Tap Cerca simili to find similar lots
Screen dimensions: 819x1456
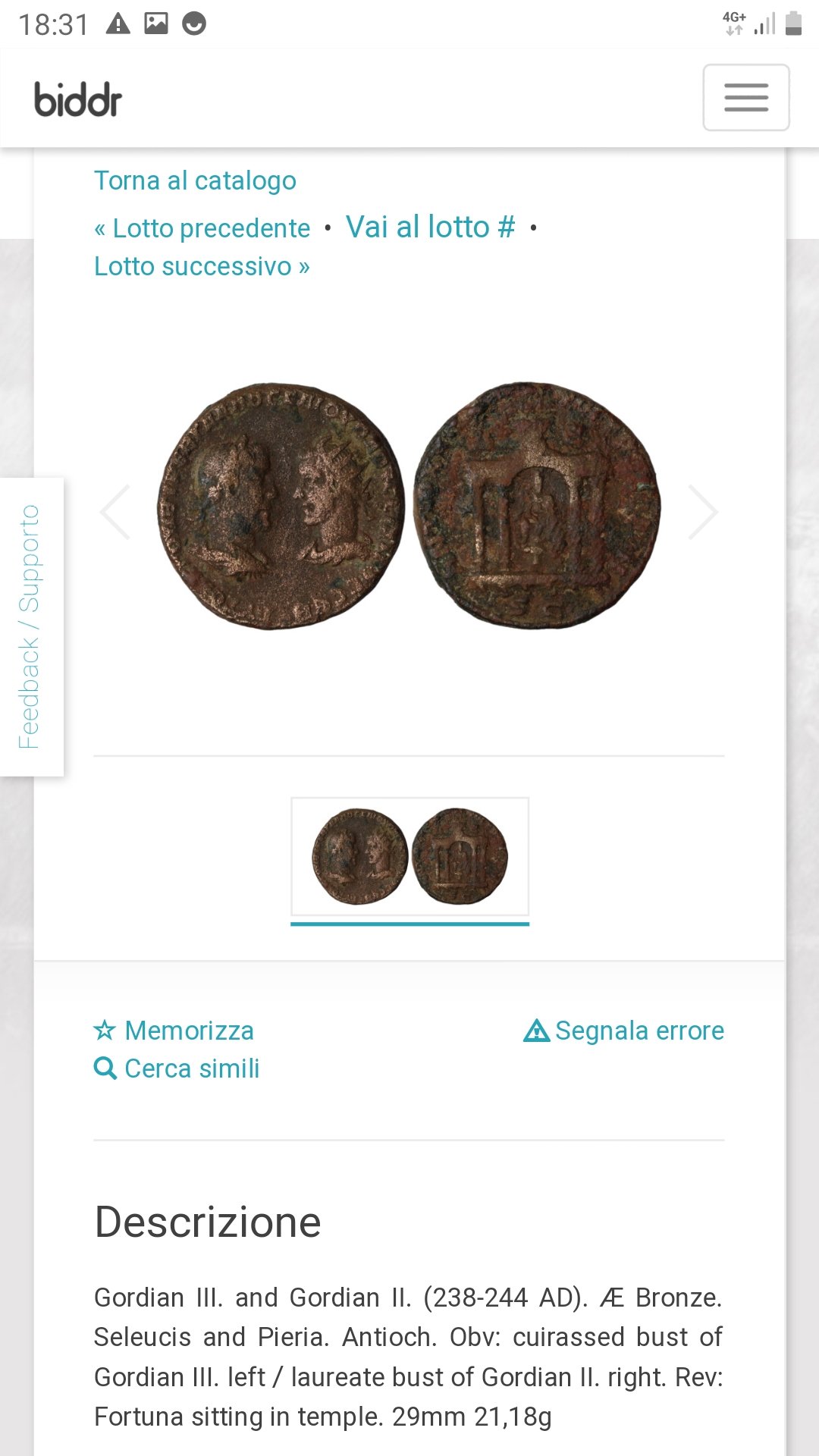click(177, 1068)
